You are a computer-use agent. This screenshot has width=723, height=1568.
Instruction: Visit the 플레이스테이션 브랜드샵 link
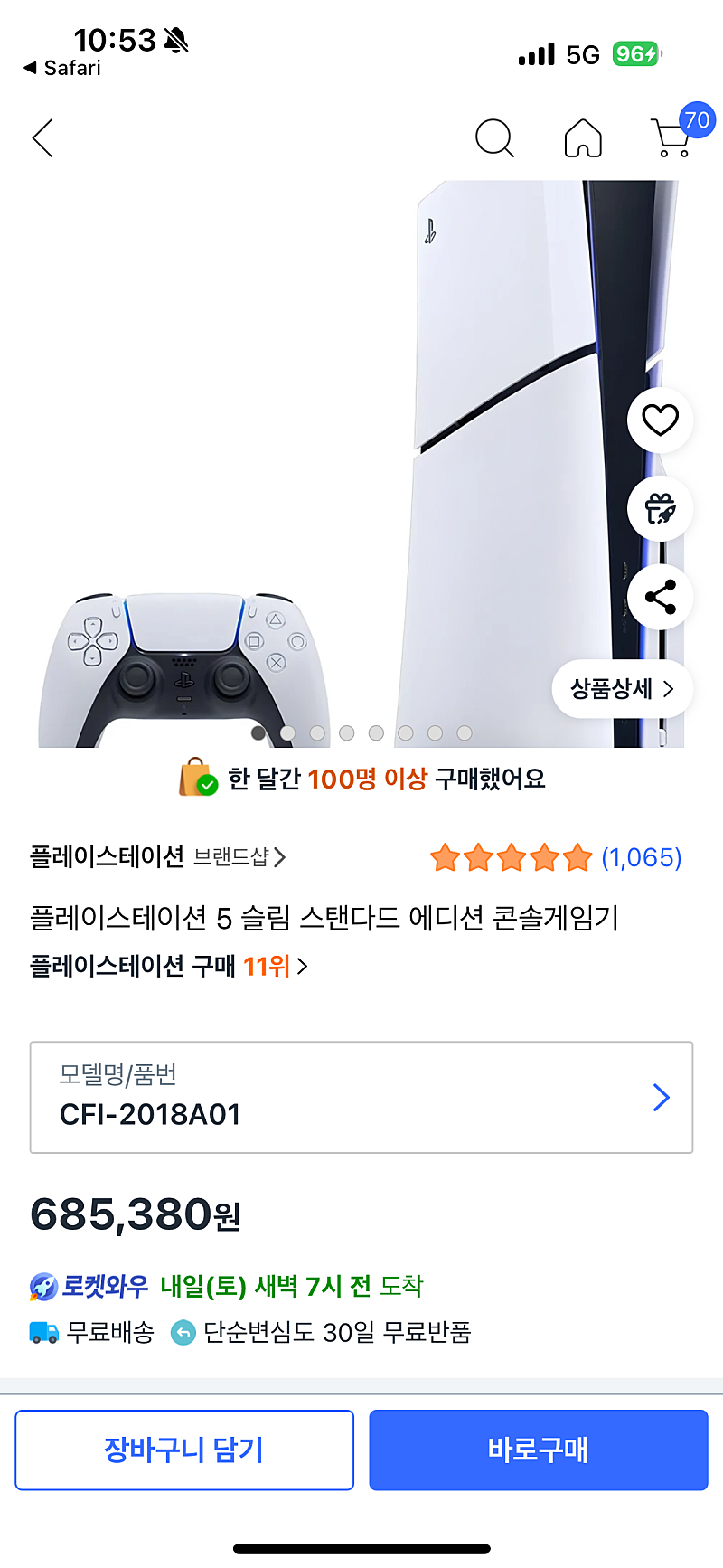[158, 856]
